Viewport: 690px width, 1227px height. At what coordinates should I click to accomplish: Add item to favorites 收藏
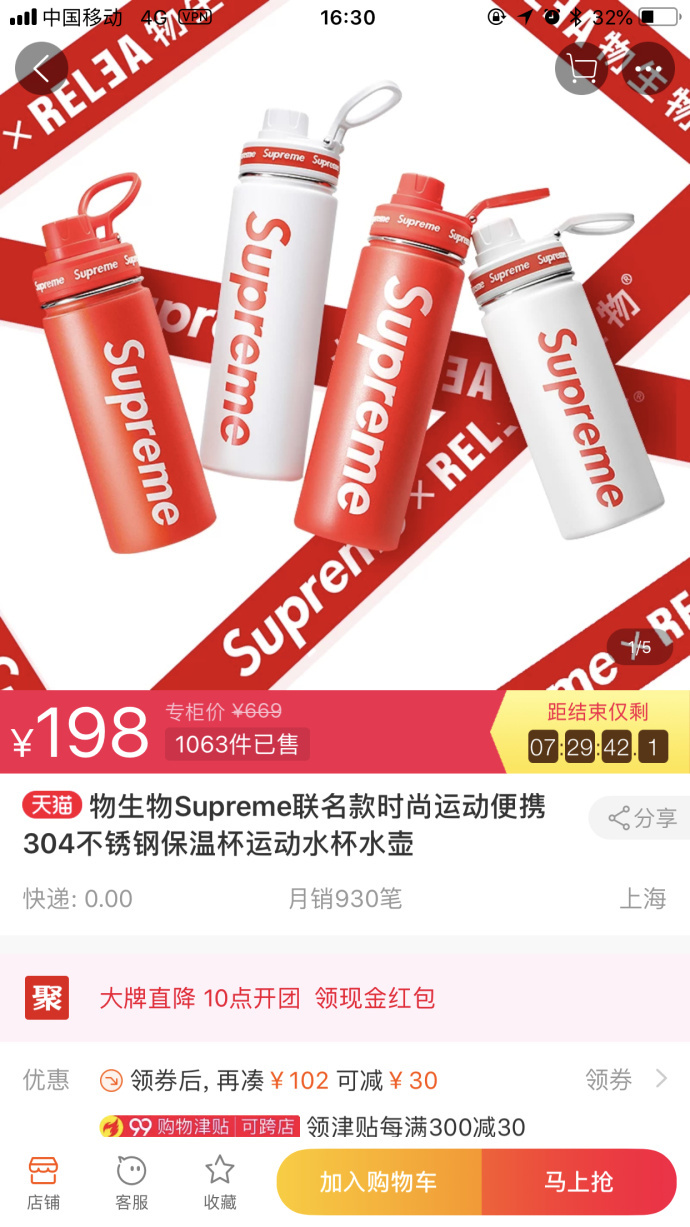tap(220, 1181)
